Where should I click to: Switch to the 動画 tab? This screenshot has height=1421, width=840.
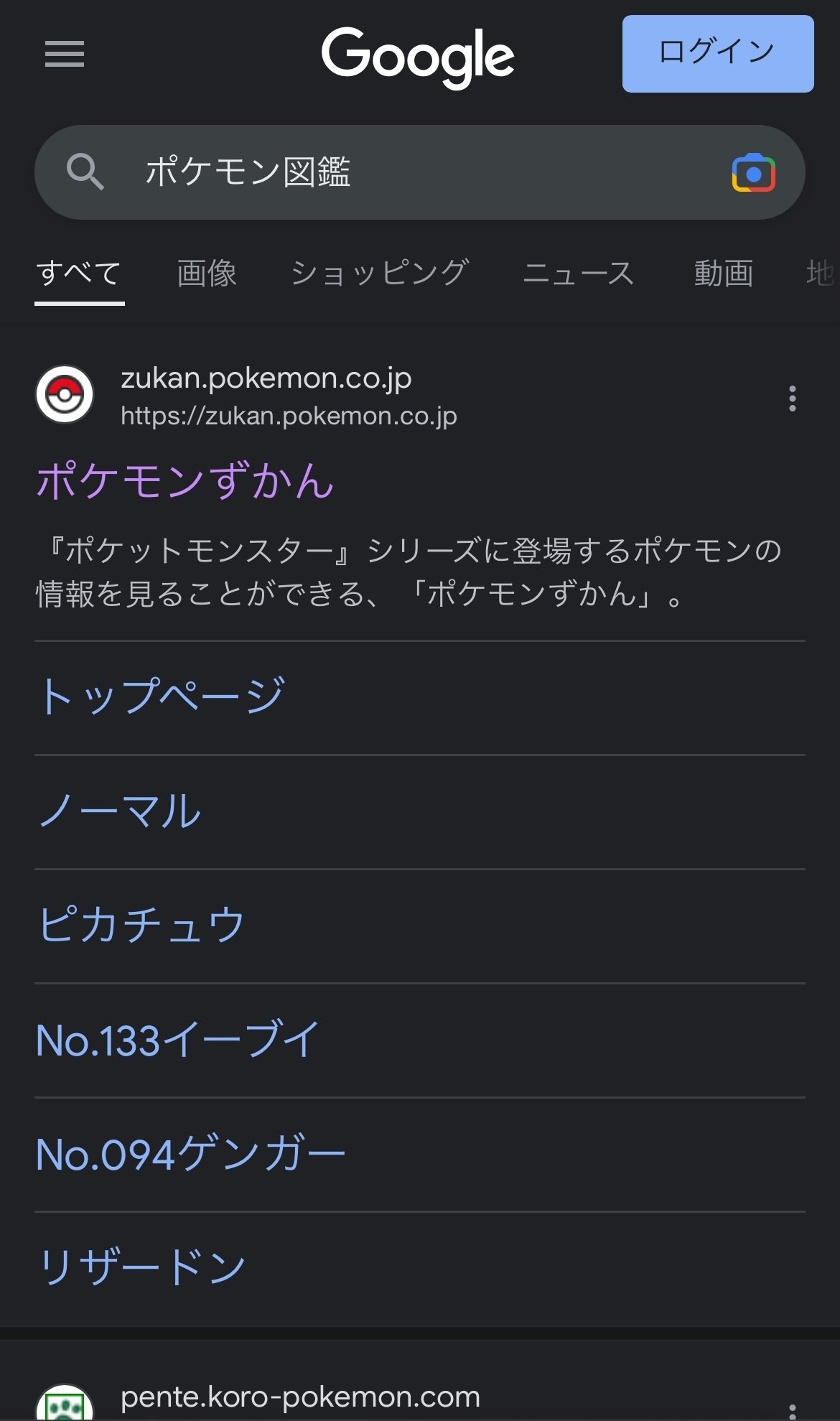pyautogui.click(x=724, y=274)
